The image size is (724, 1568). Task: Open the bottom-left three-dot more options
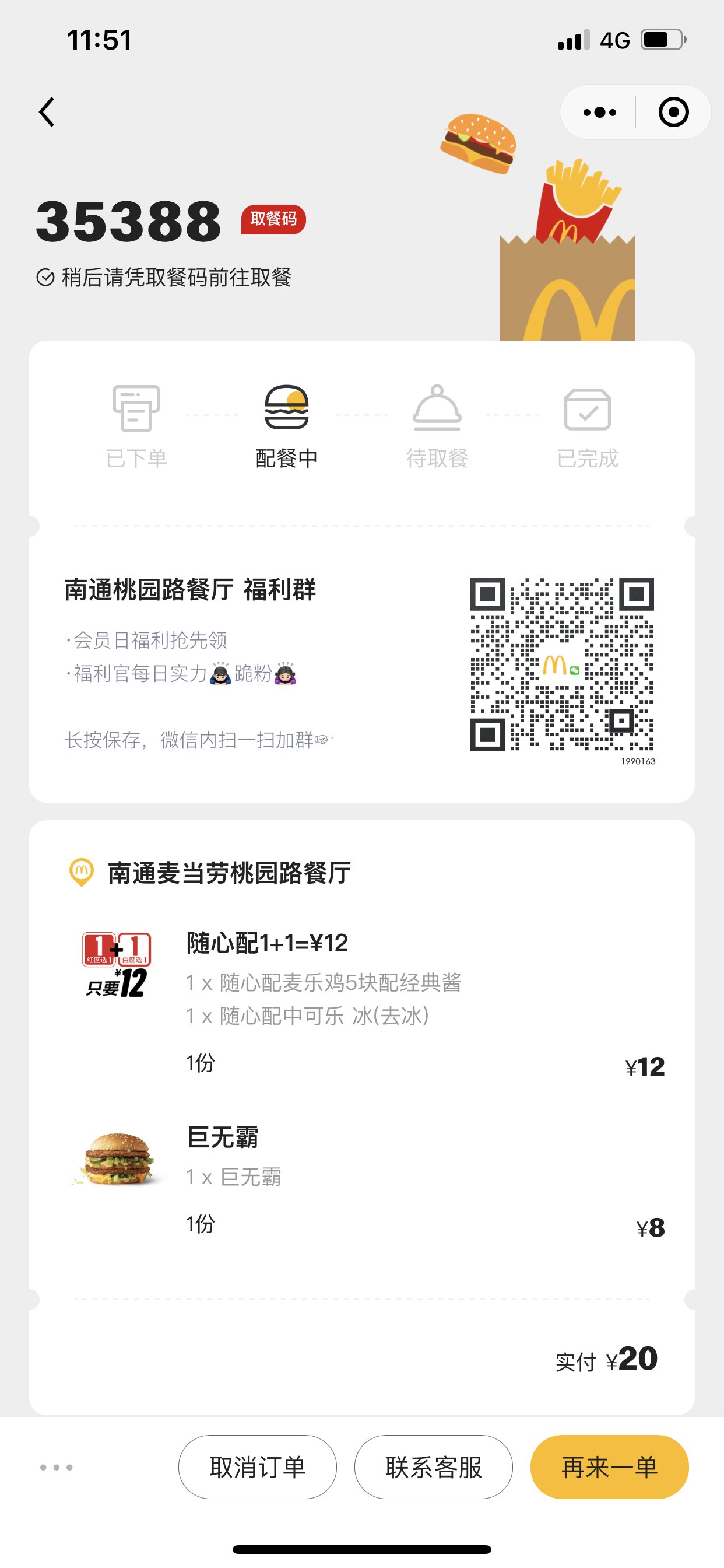point(57,1468)
